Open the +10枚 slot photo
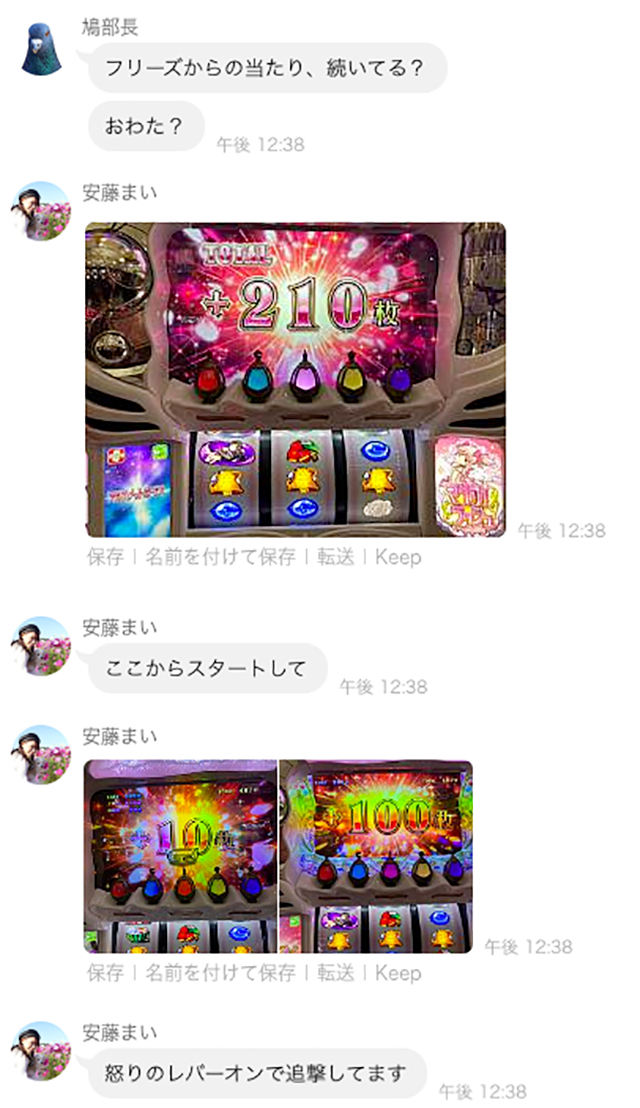 (x=180, y=856)
